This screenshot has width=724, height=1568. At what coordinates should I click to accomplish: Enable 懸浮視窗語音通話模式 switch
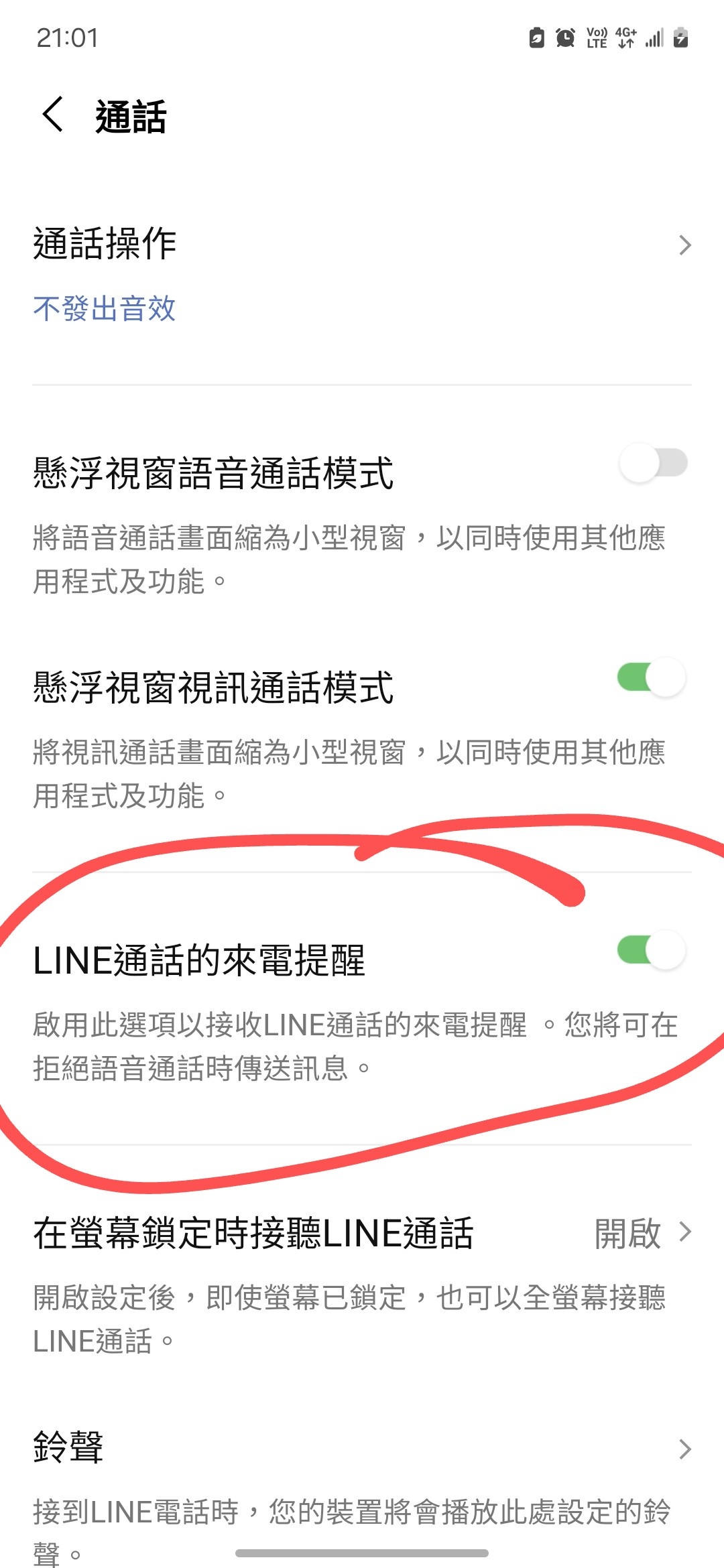coord(653,463)
